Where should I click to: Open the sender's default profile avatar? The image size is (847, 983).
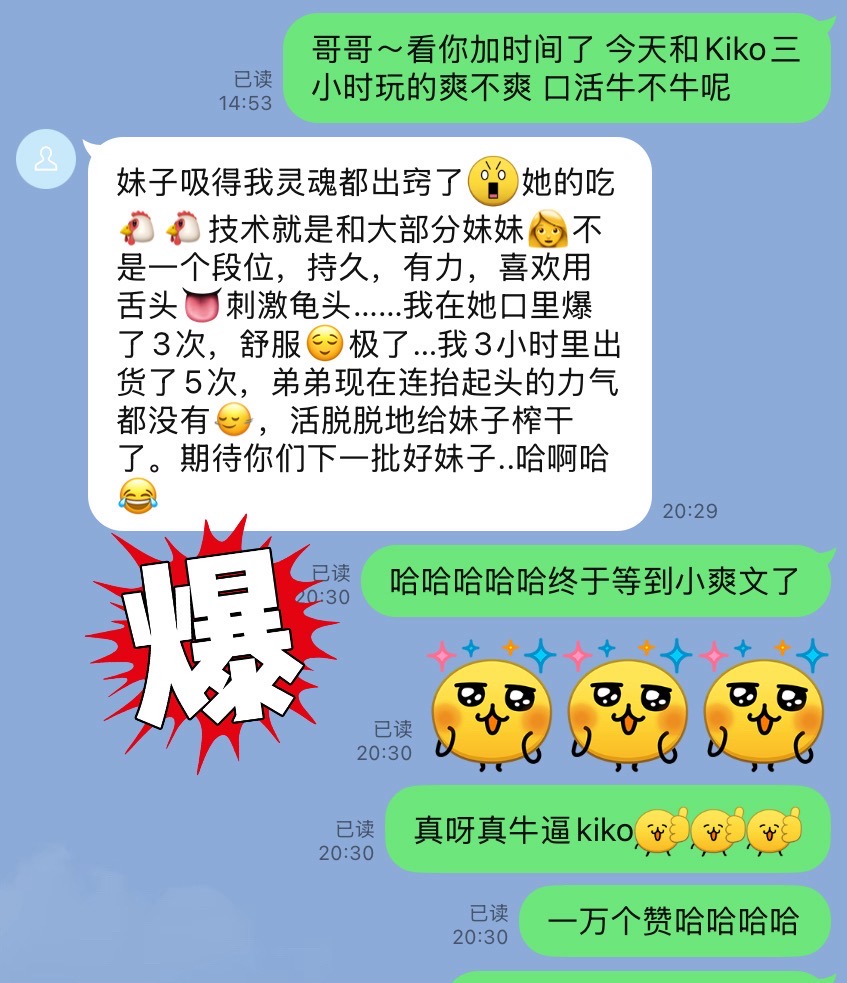[x=45, y=158]
